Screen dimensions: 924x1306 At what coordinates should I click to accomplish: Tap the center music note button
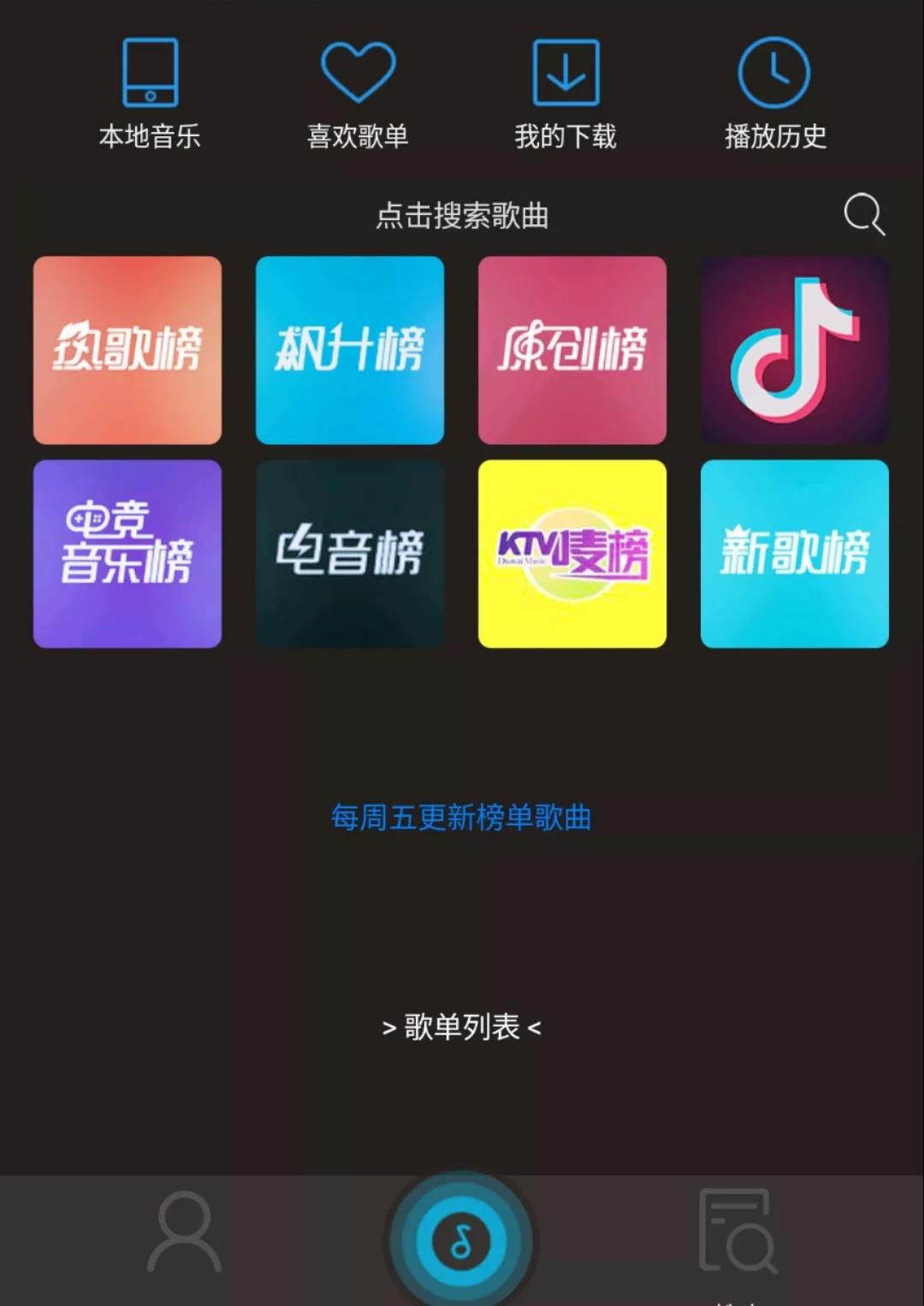coord(462,1241)
